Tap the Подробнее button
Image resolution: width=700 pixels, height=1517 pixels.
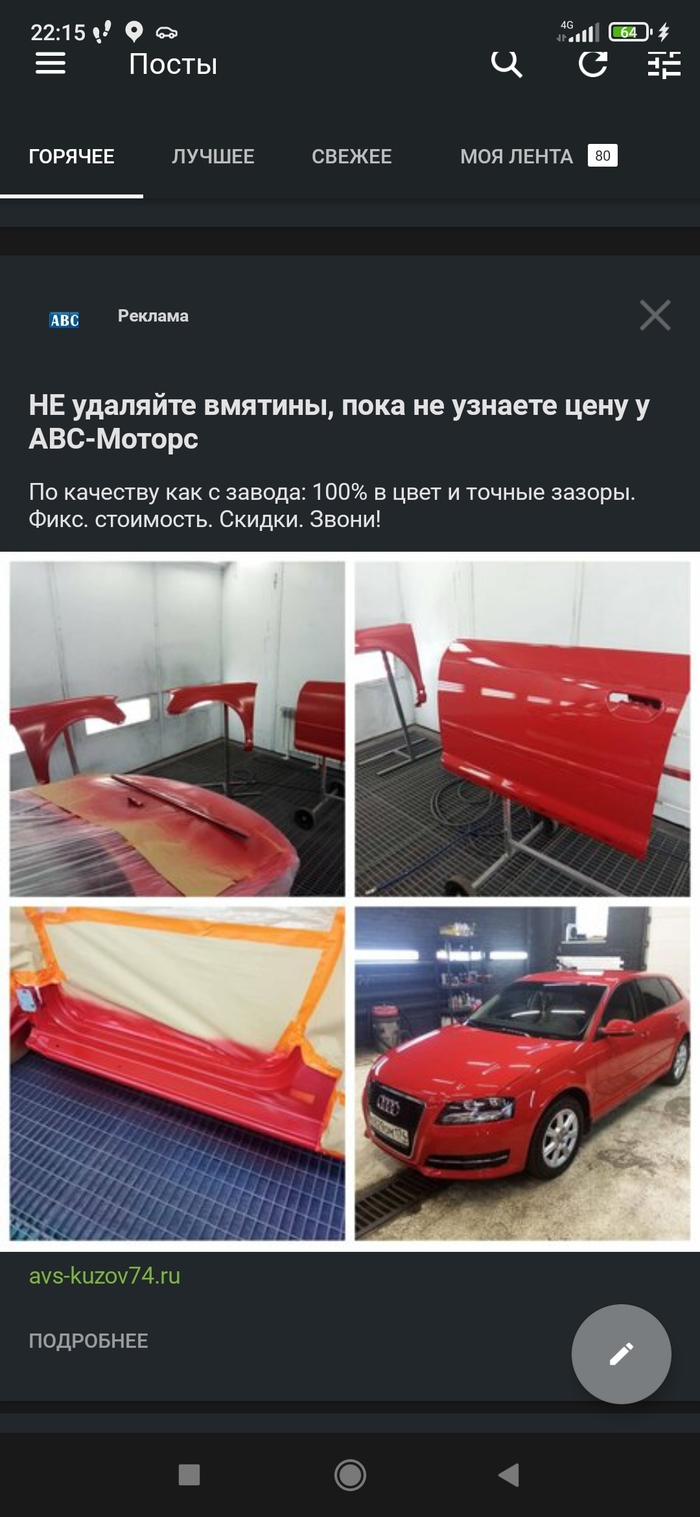pyautogui.click(x=88, y=1341)
